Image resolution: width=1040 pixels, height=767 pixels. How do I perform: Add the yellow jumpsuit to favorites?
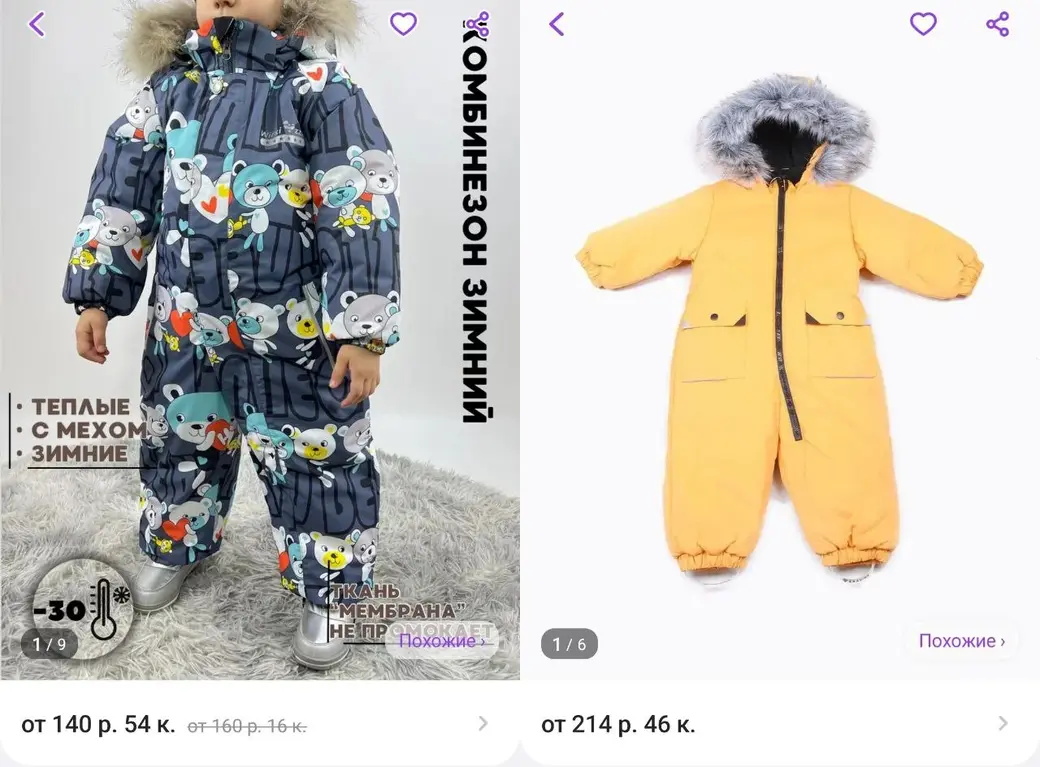point(923,24)
